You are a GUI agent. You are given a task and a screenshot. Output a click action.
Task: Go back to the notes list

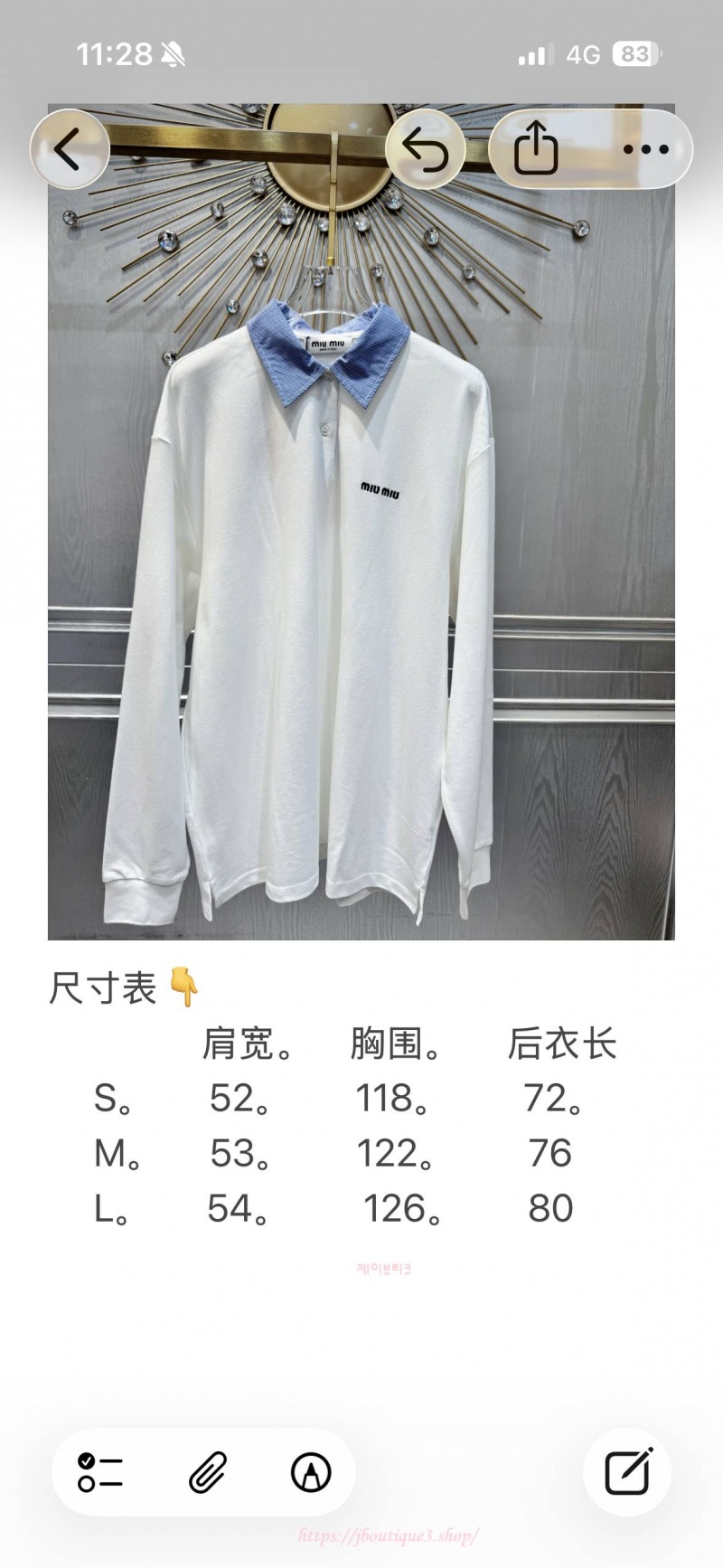[70, 149]
